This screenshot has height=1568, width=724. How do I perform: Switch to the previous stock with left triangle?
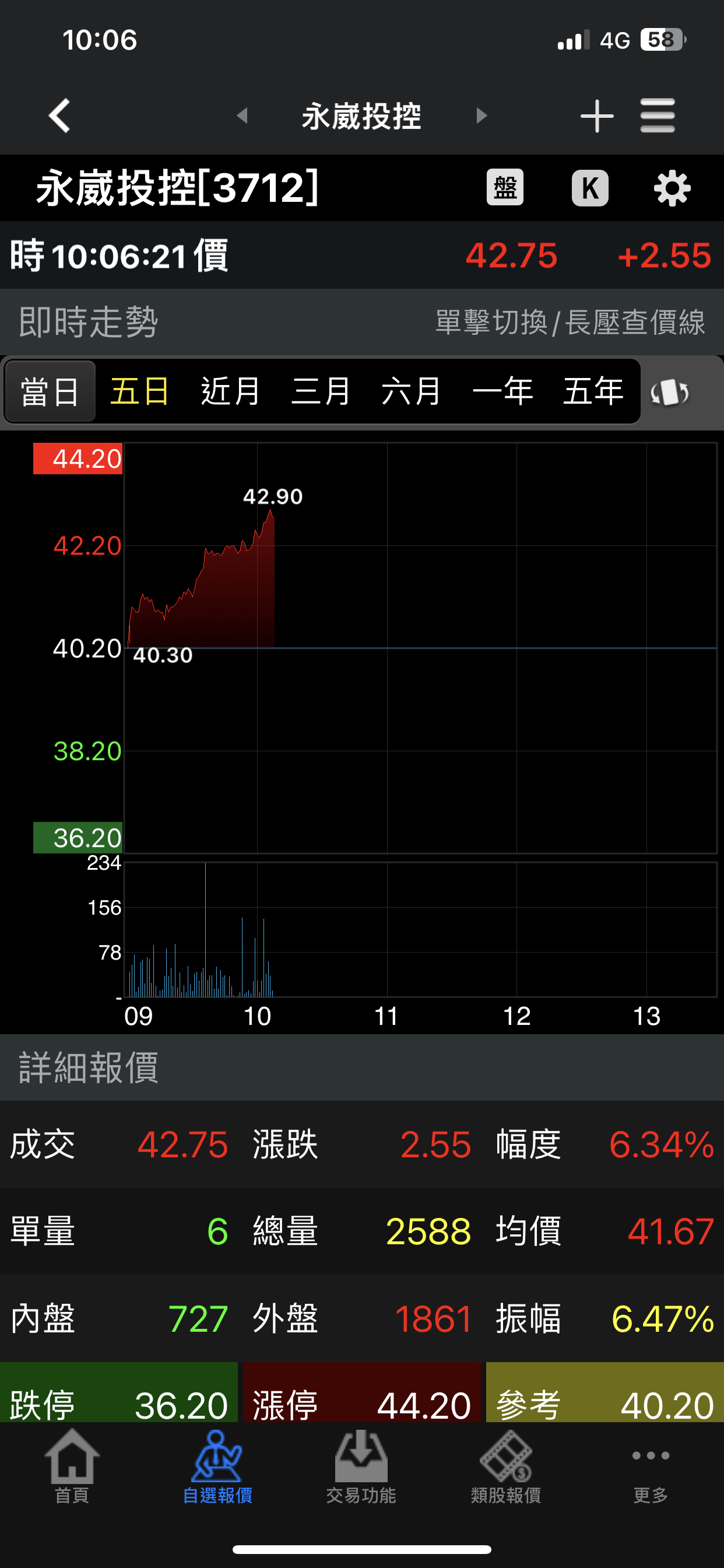pyautogui.click(x=242, y=116)
